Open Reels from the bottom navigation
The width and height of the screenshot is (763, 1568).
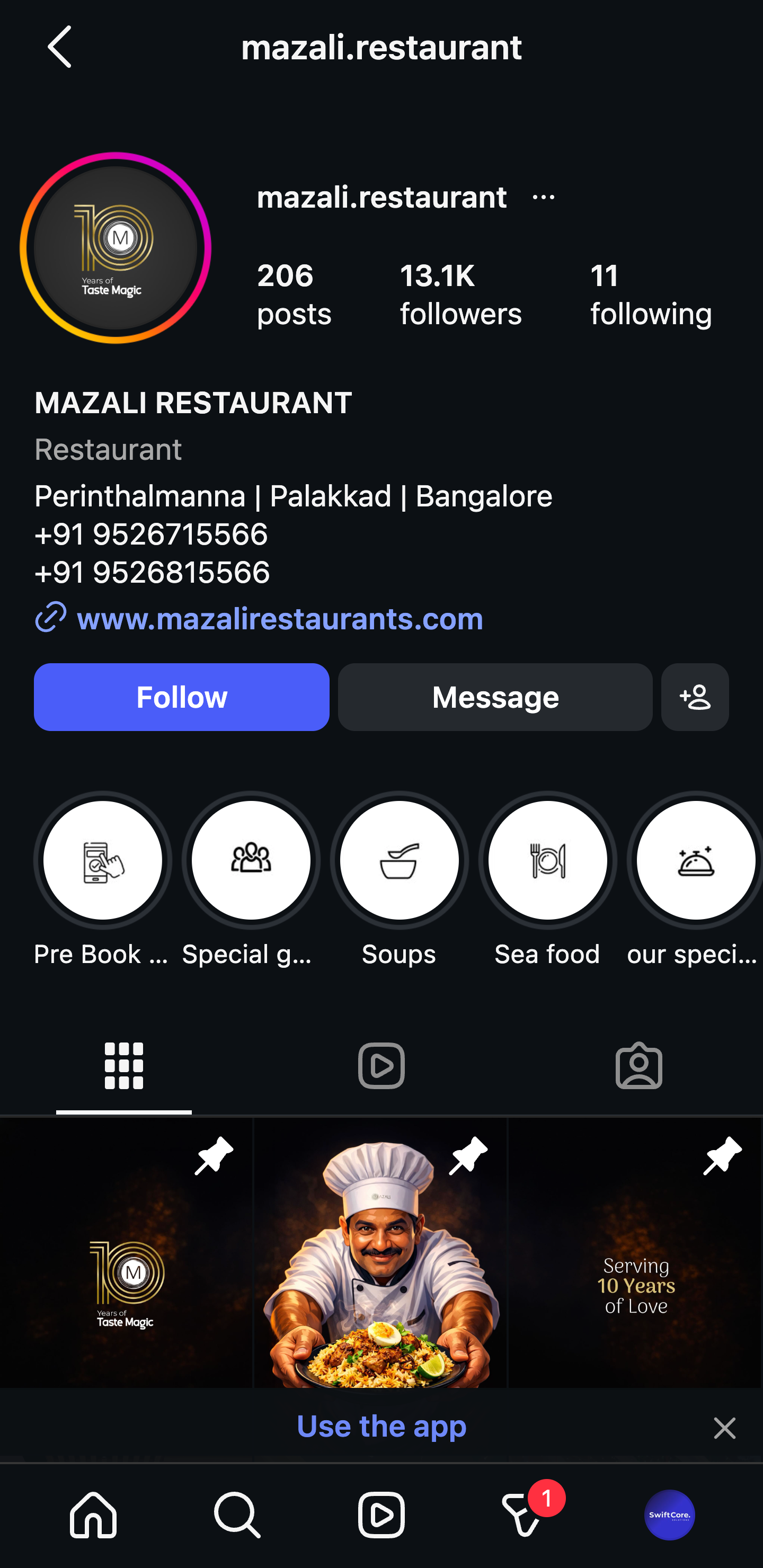(381, 1515)
